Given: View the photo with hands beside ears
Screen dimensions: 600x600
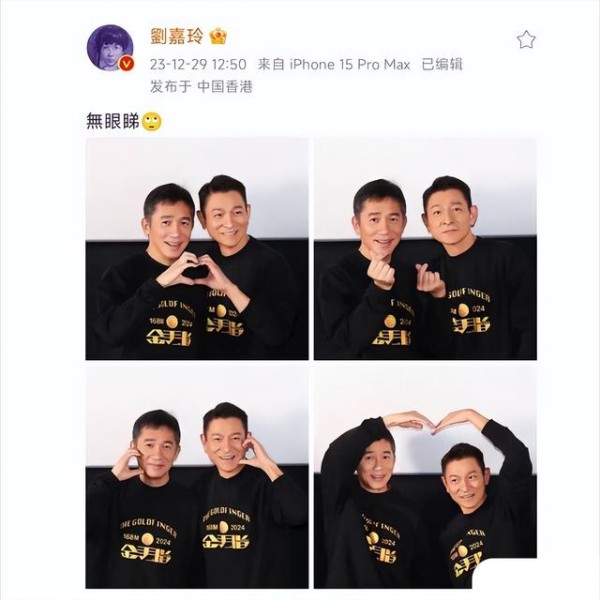Looking at the screenshot, I should tap(197, 477).
